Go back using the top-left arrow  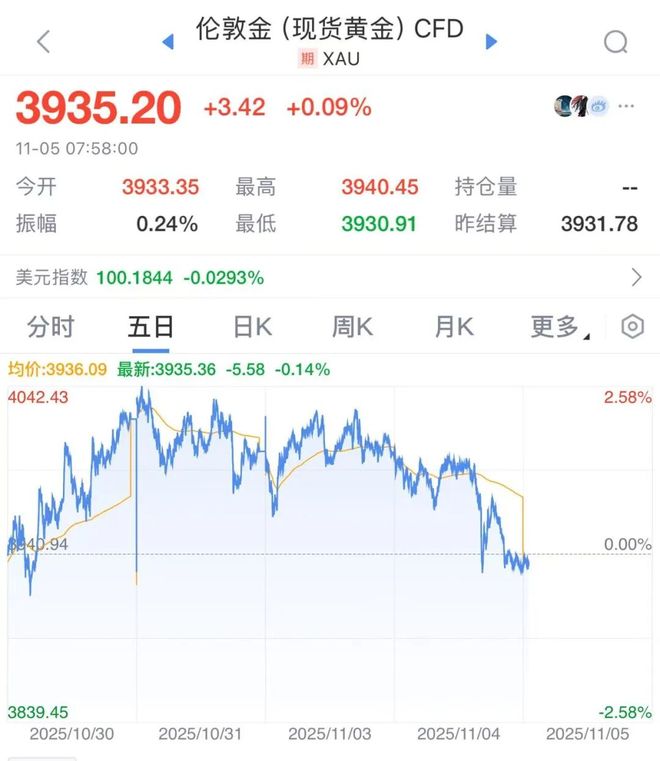[43, 41]
